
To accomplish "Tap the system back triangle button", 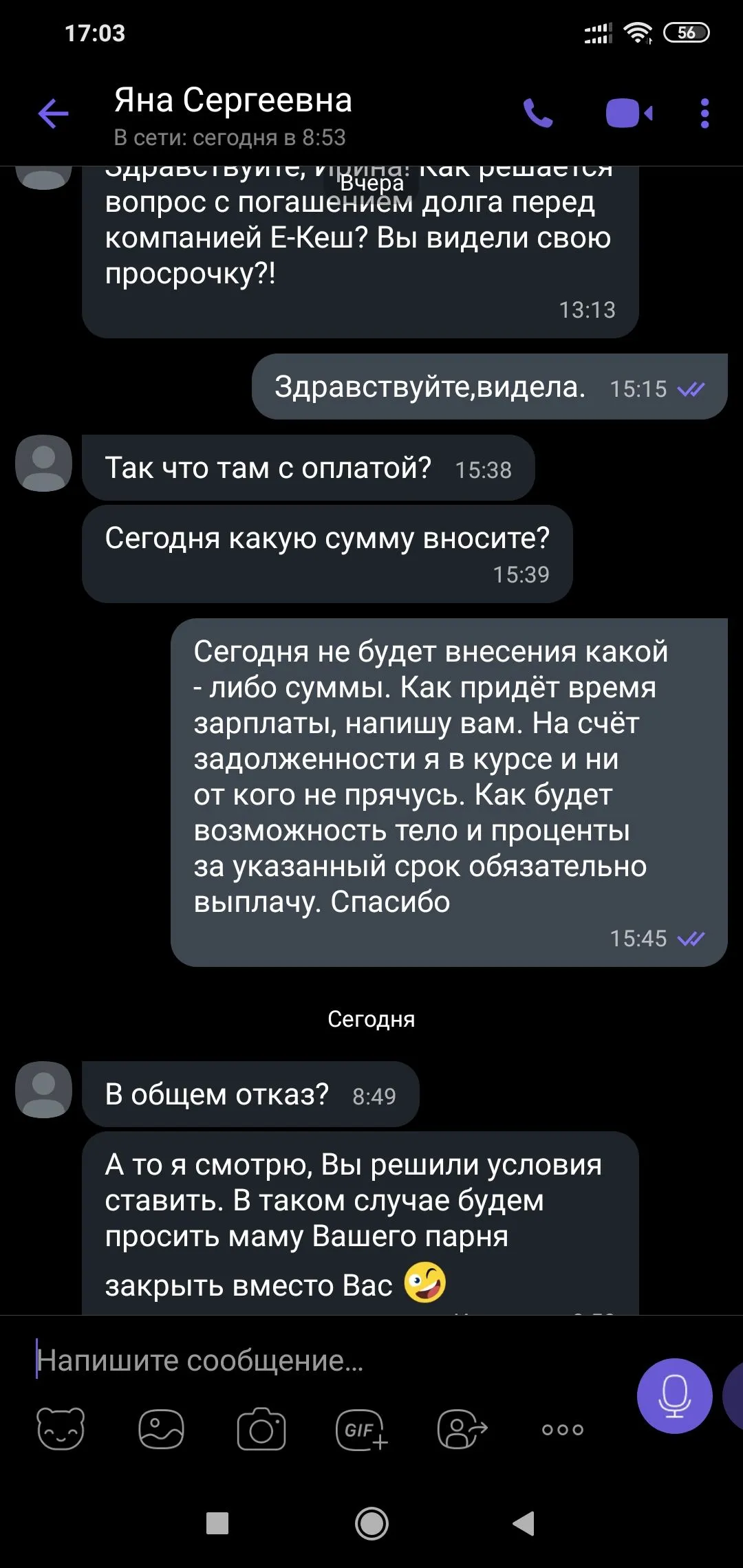I will (524, 1523).
